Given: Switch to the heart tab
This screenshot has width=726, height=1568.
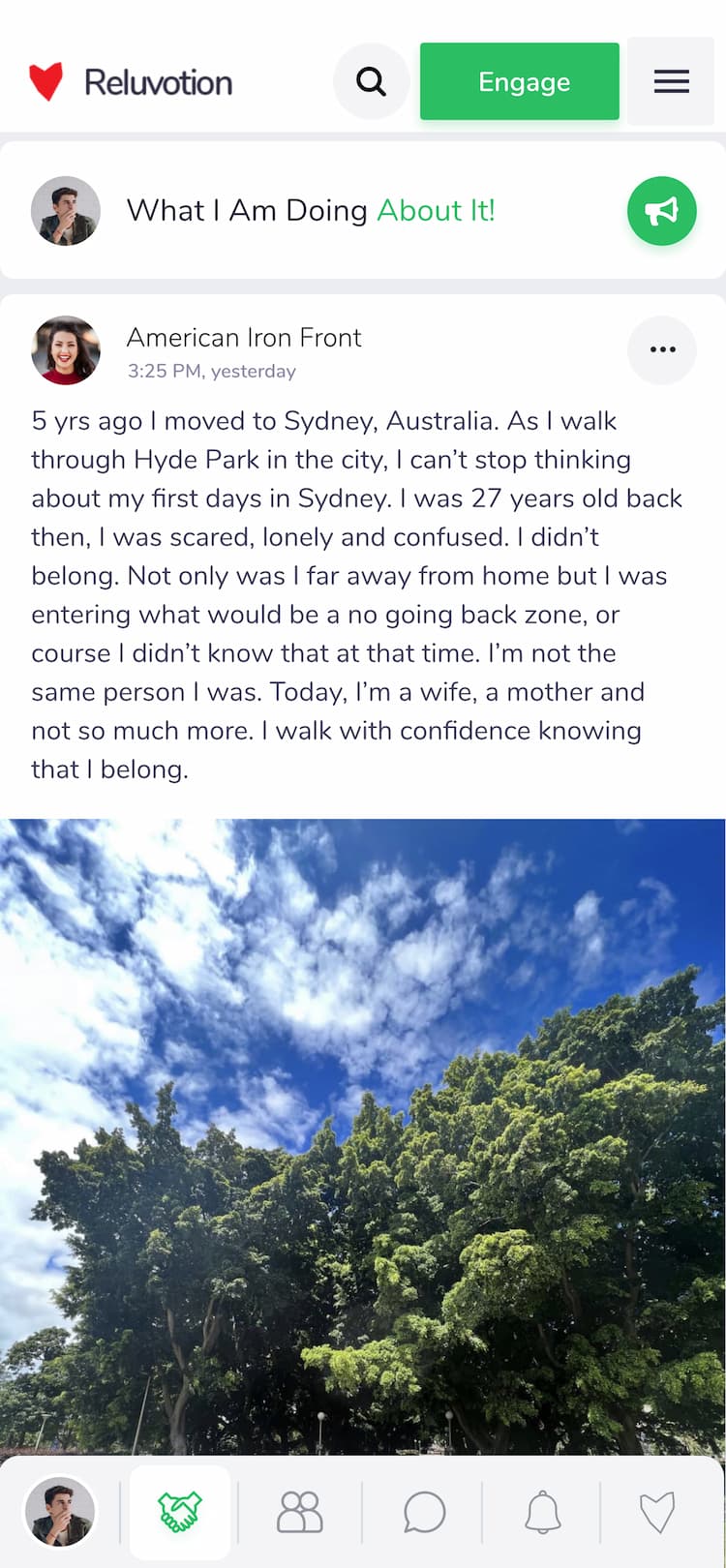Looking at the screenshot, I should point(657,1512).
